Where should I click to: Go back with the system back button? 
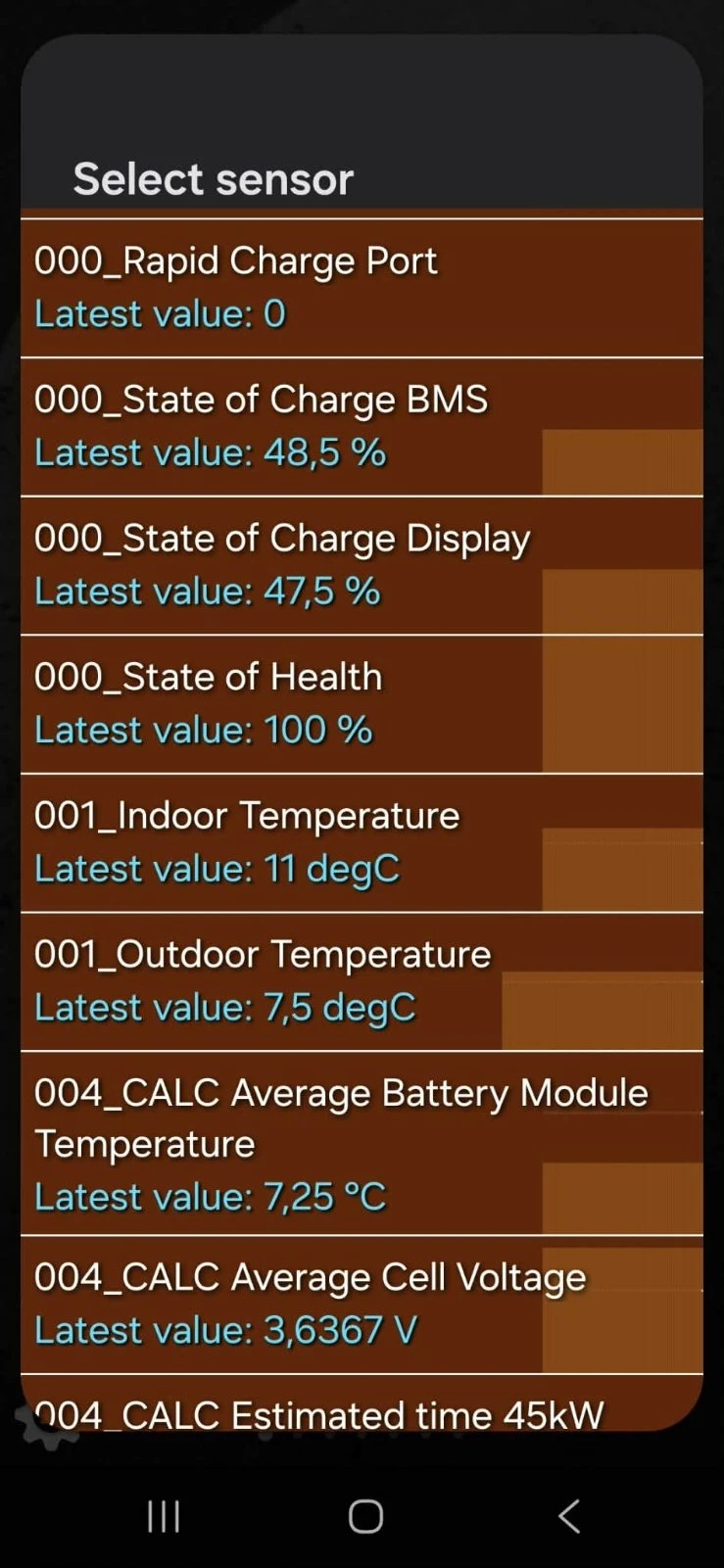[569, 1516]
